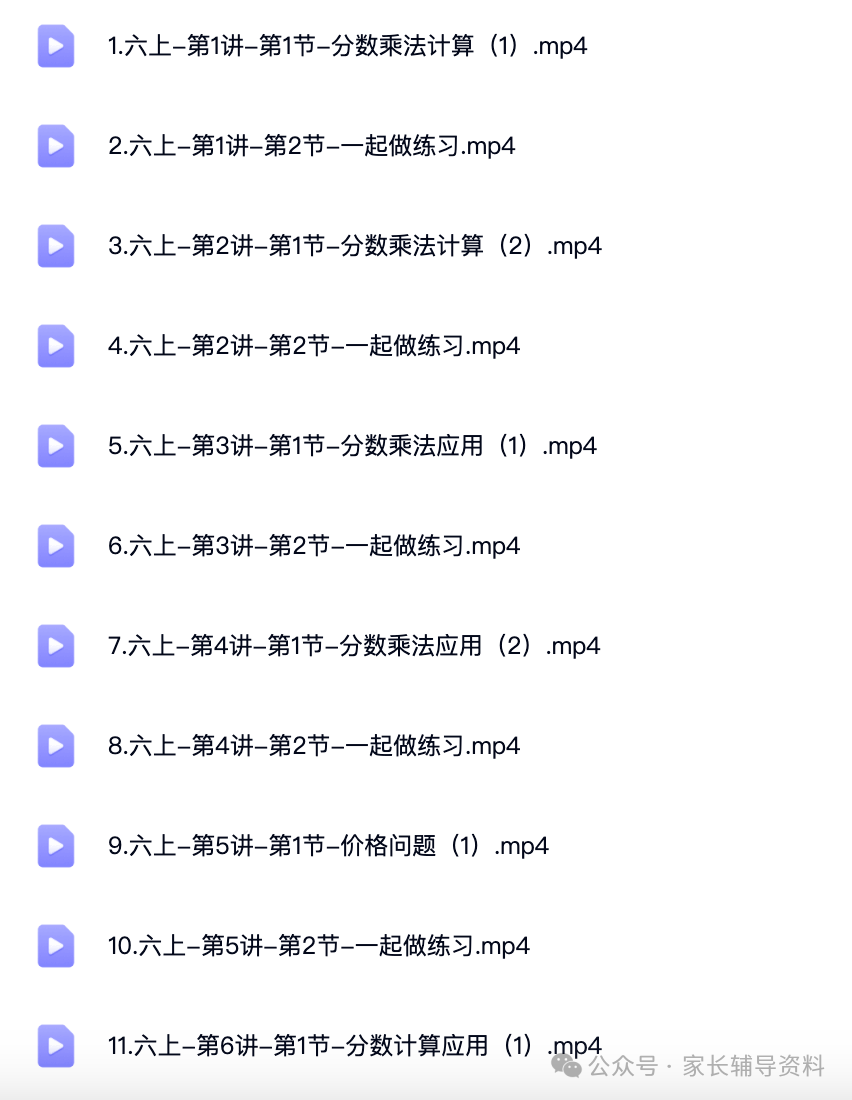Open video 1.六上-第1讲-第1节-分数乘法计算（1）.mp4
The image size is (852, 1100).
(347, 46)
